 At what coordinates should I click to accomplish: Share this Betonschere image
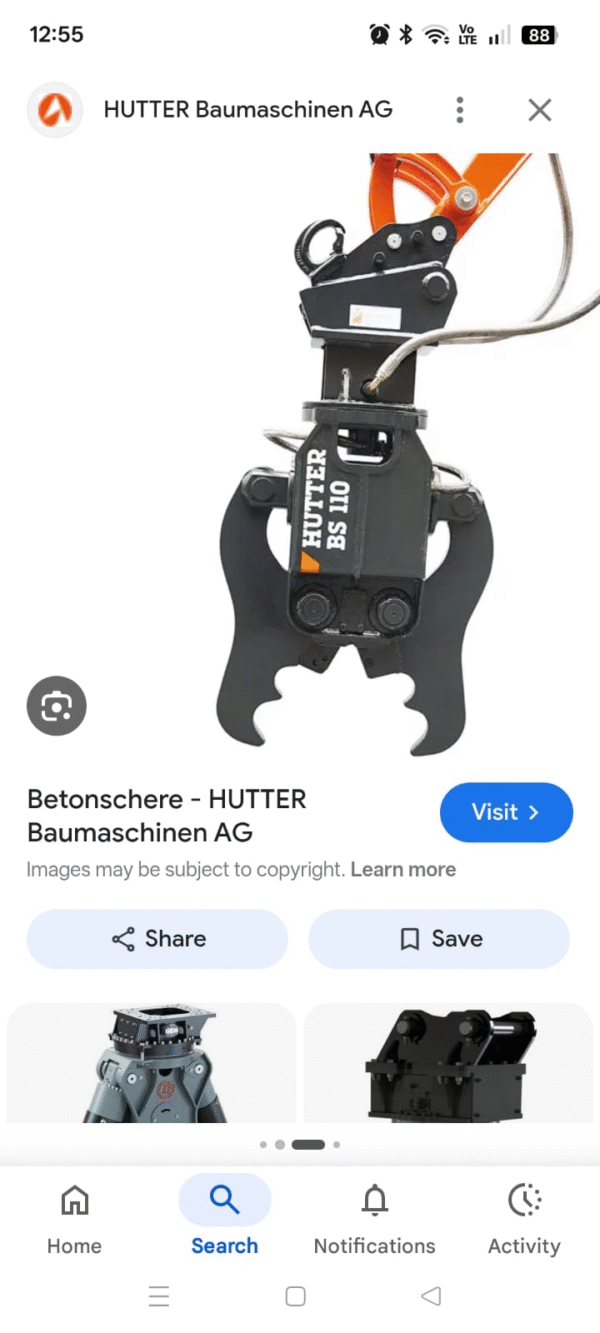pos(157,939)
